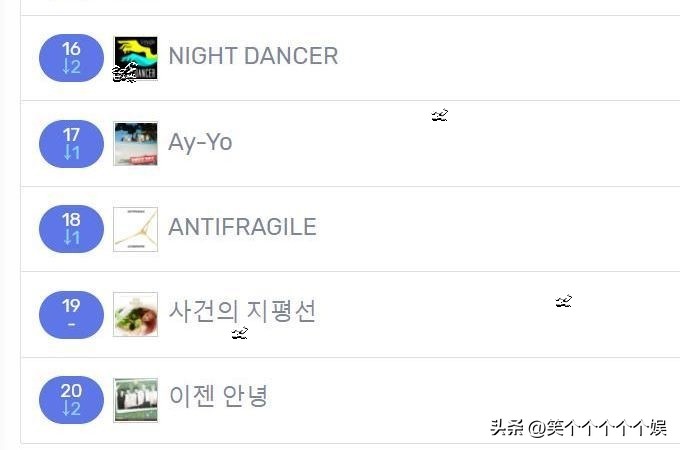680x450 pixels.
Task: Select the ANTIFRAGILE row
Action: [x=242, y=227]
